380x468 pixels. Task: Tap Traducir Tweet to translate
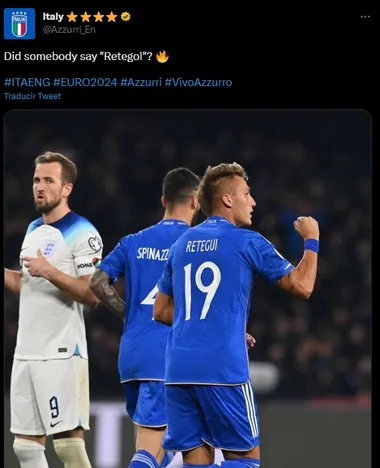32,96
